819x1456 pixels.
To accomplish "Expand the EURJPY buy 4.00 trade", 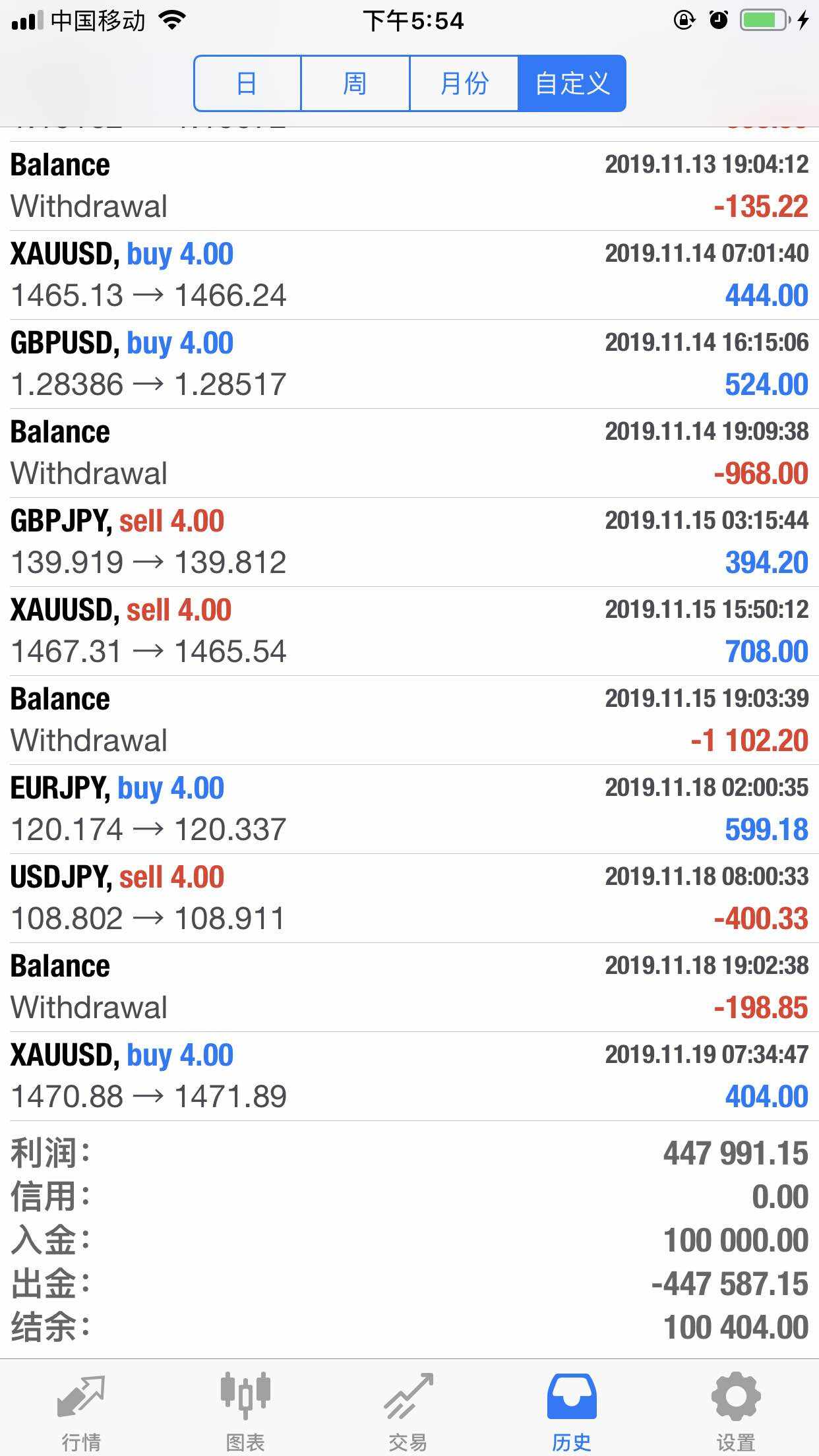I will pyautogui.click(x=409, y=809).
